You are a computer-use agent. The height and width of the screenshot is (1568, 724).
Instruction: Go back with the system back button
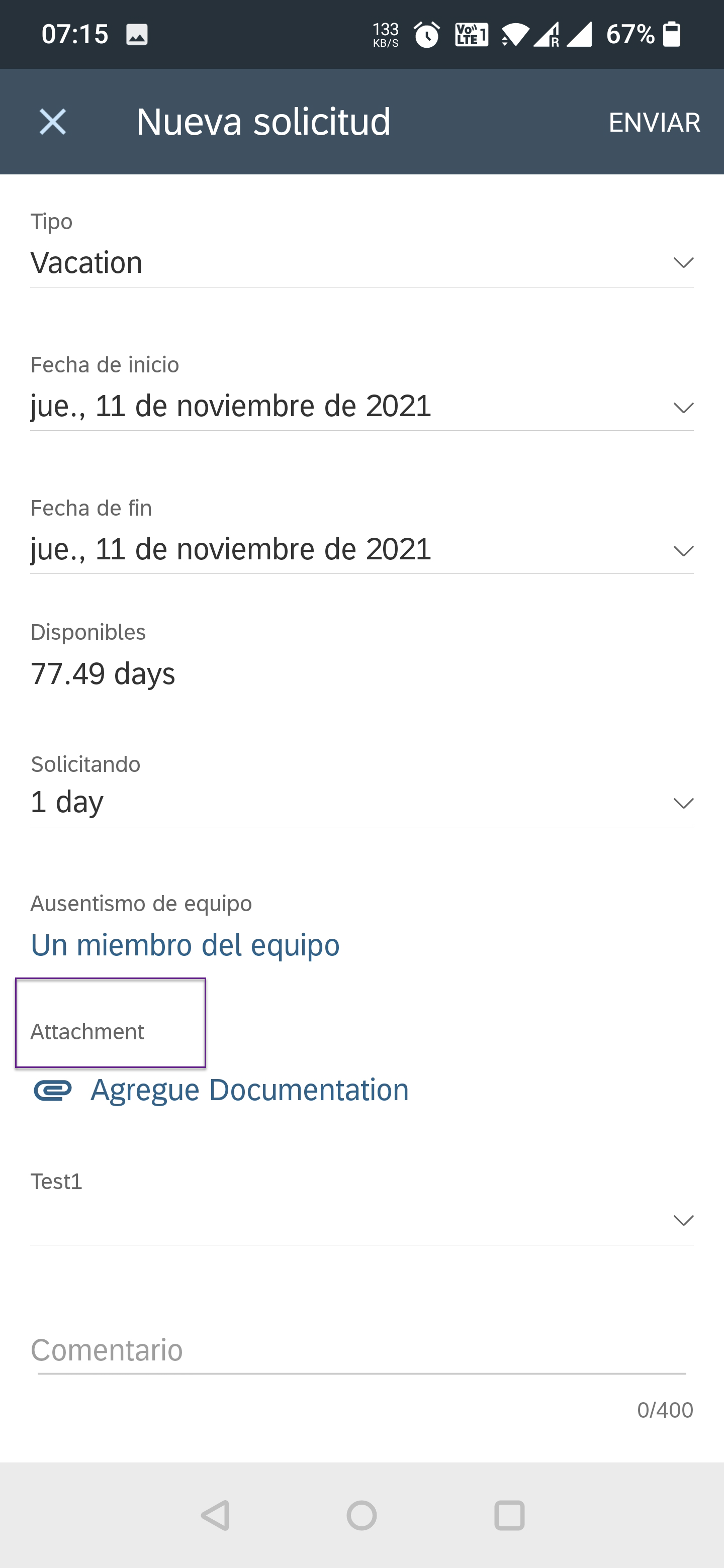[216, 1515]
